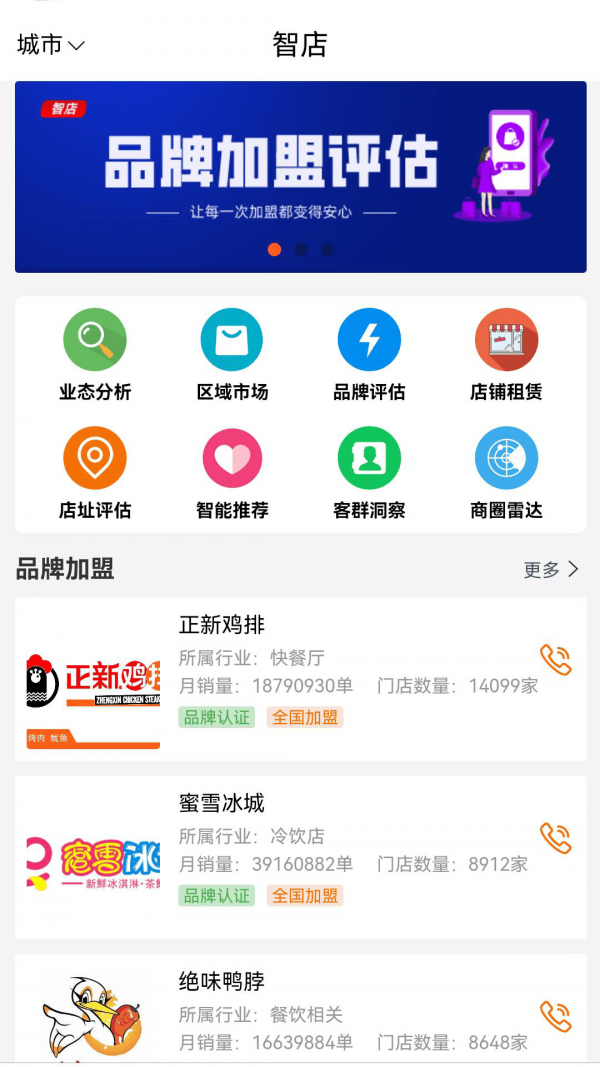The image size is (600, 1067).
Task: Go to 店铺租赁
Action: 506,354
